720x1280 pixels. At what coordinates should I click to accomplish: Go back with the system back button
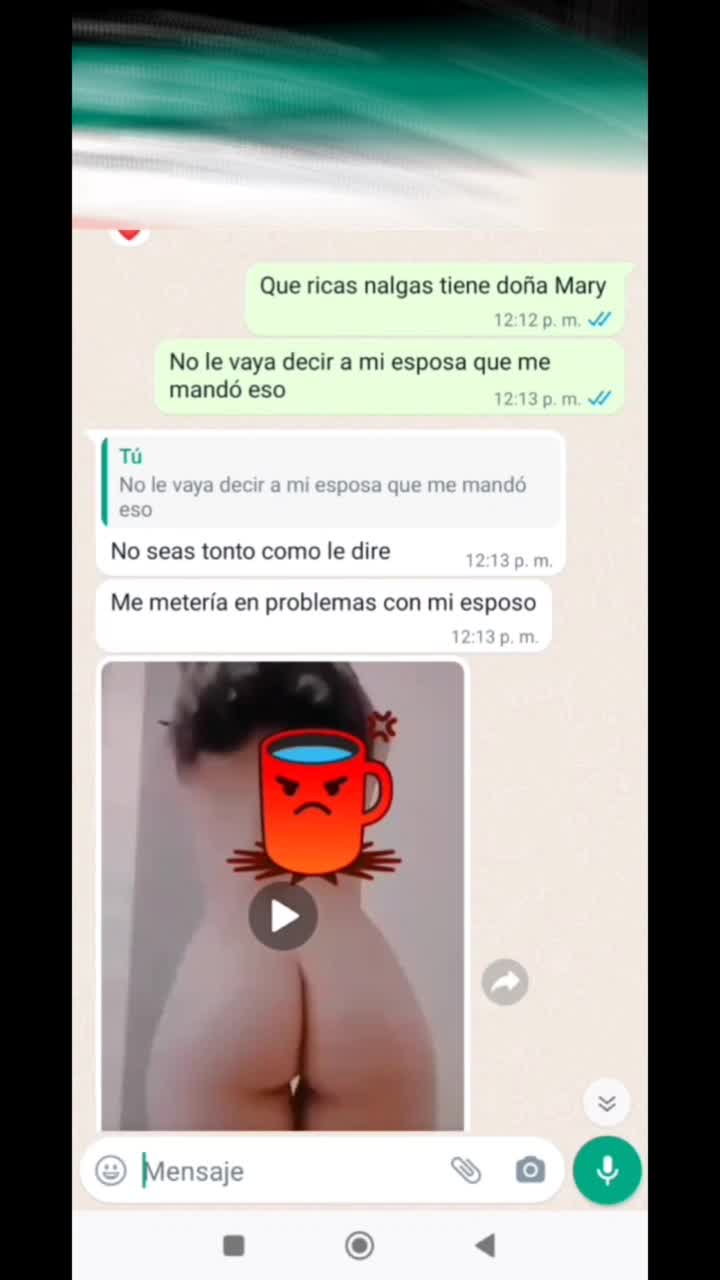(485, 1245)
